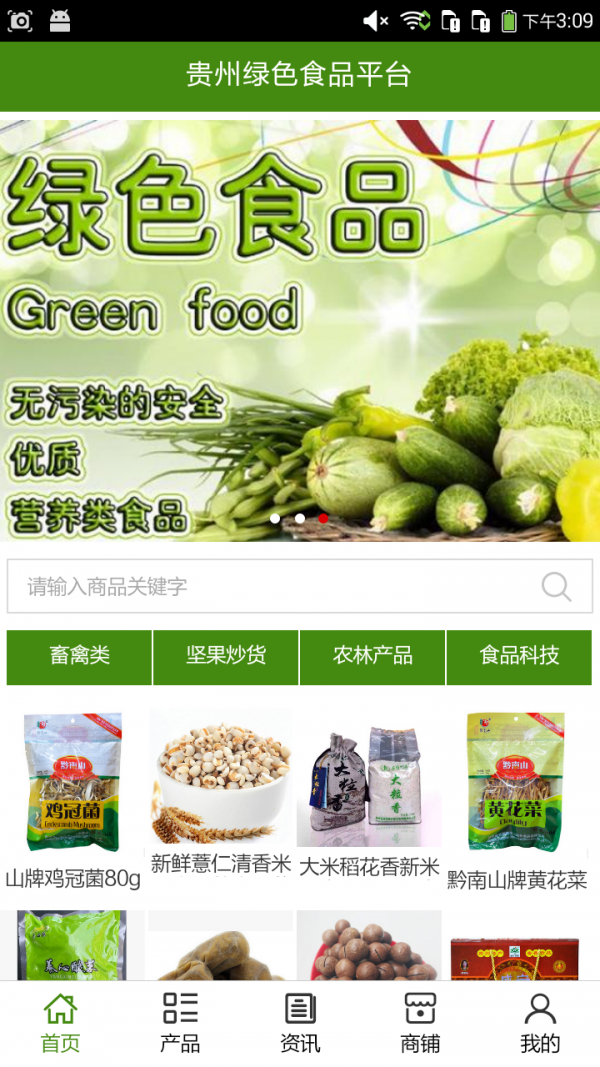600x1067 pixels.
Task: Tap the product keyword search field
Action: point(270,586)
